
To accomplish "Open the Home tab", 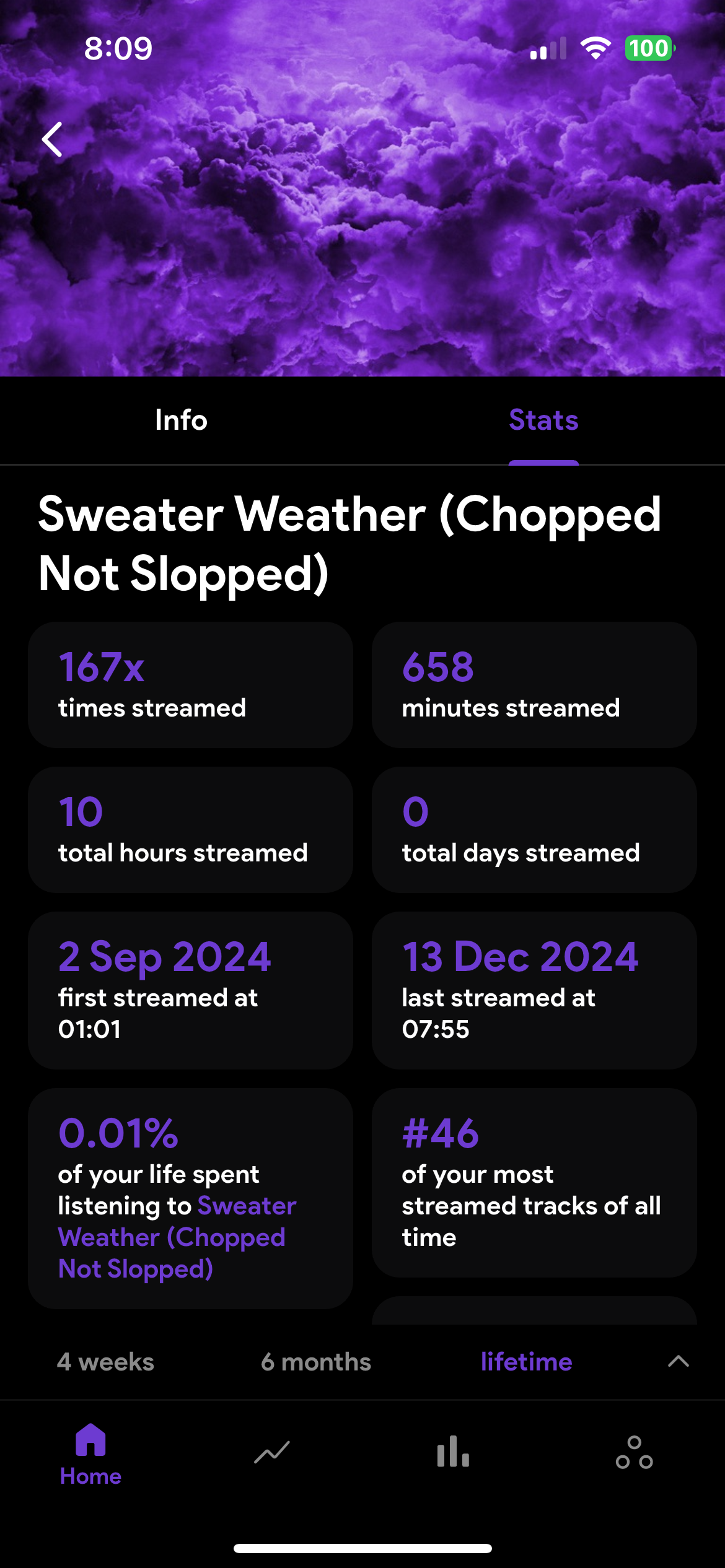I will tap(90, 1454).
